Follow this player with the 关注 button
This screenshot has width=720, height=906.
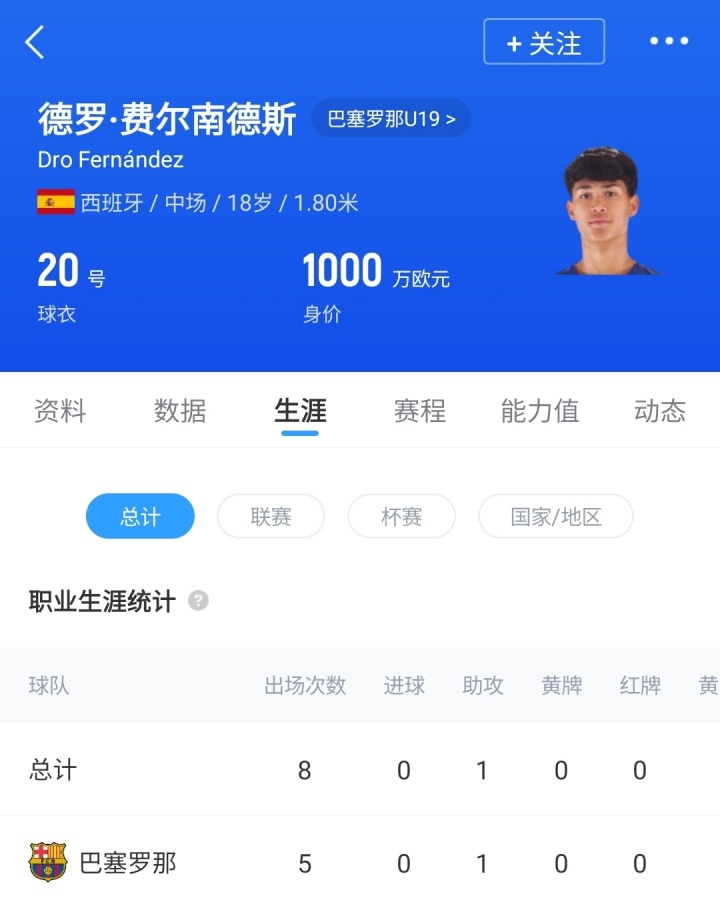click(544, 43)
